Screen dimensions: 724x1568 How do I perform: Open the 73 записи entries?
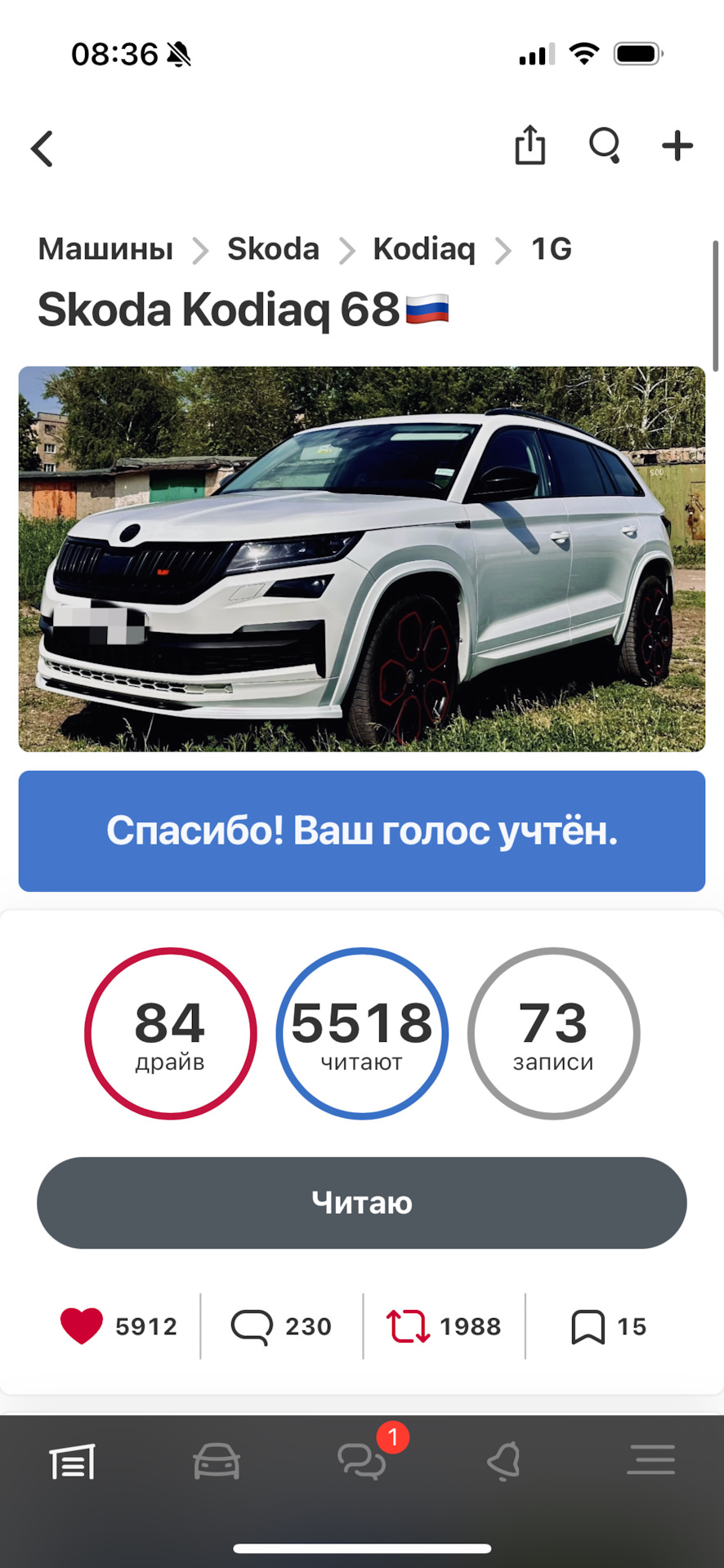[x=553, y=1033]
